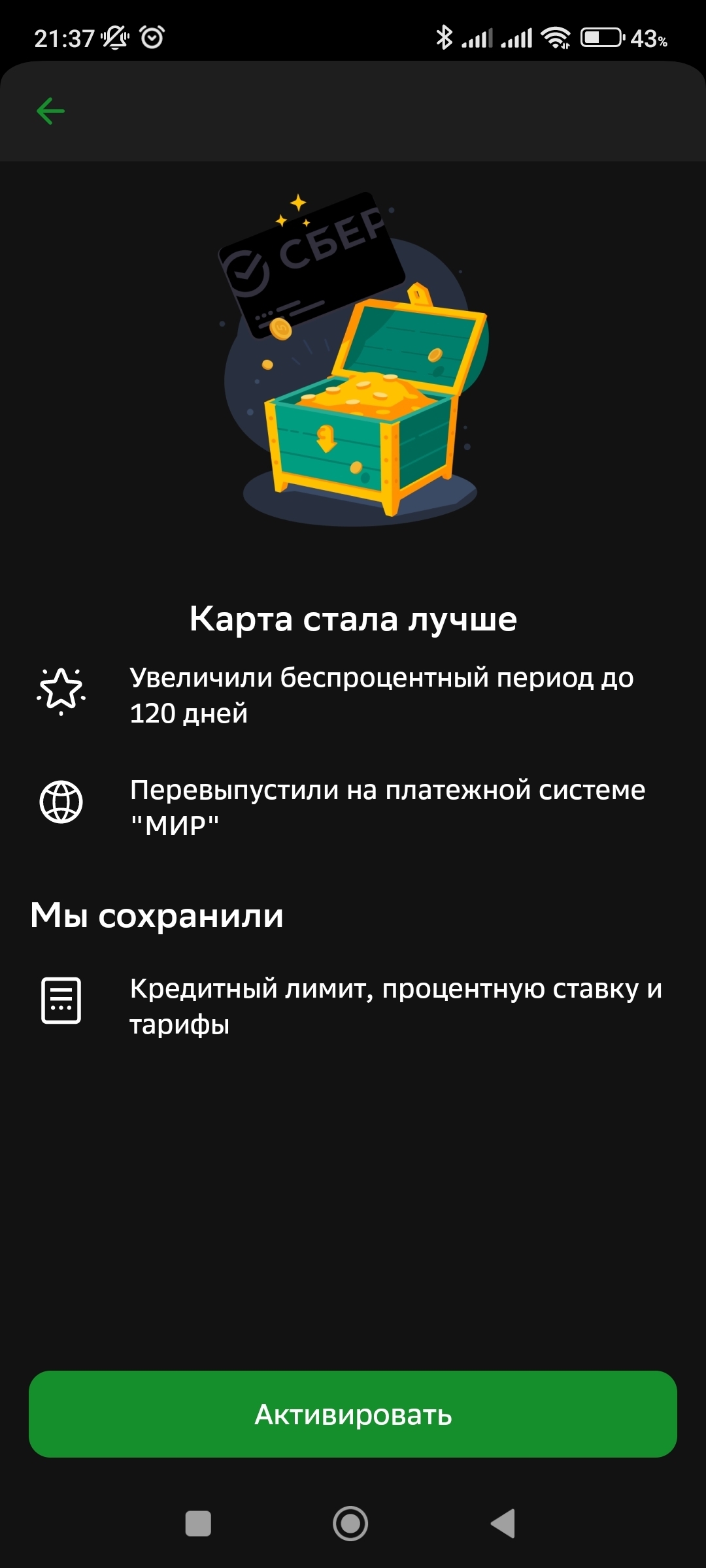Go back using the green arrow
The image size is (706, 1568).
coord(50,111)
